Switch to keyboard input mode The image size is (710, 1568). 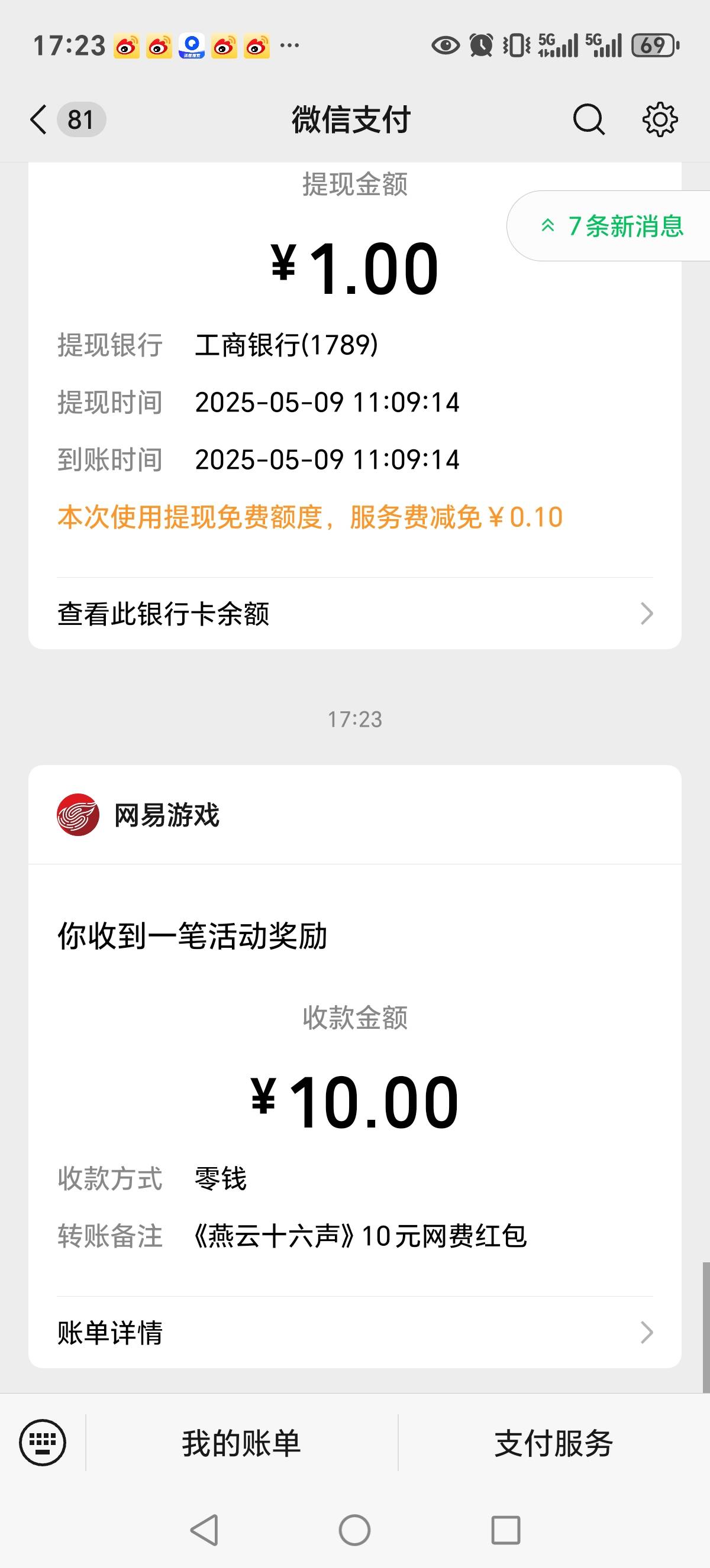[x=43, y=1443]
